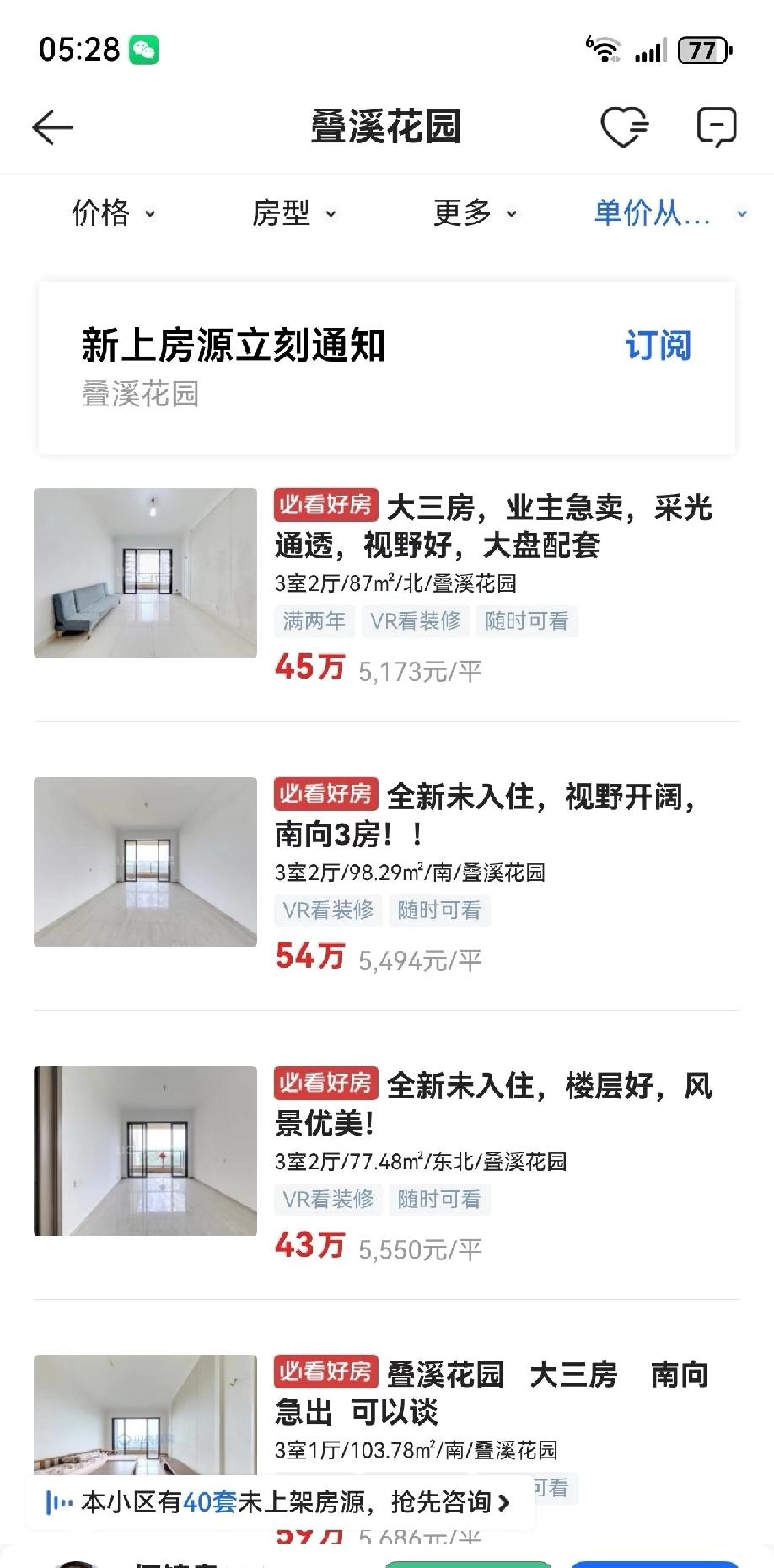Tap the back arrow to return

click(51, 126)
